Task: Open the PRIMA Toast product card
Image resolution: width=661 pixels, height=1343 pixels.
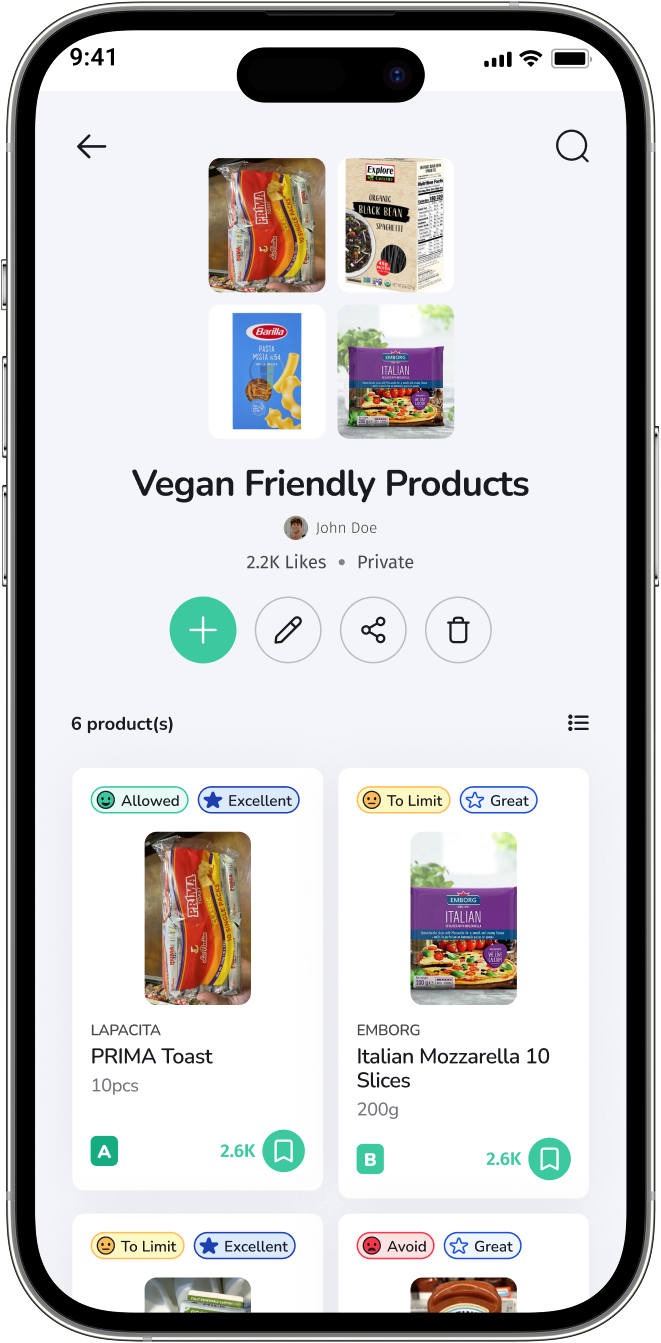Action: 198,979
